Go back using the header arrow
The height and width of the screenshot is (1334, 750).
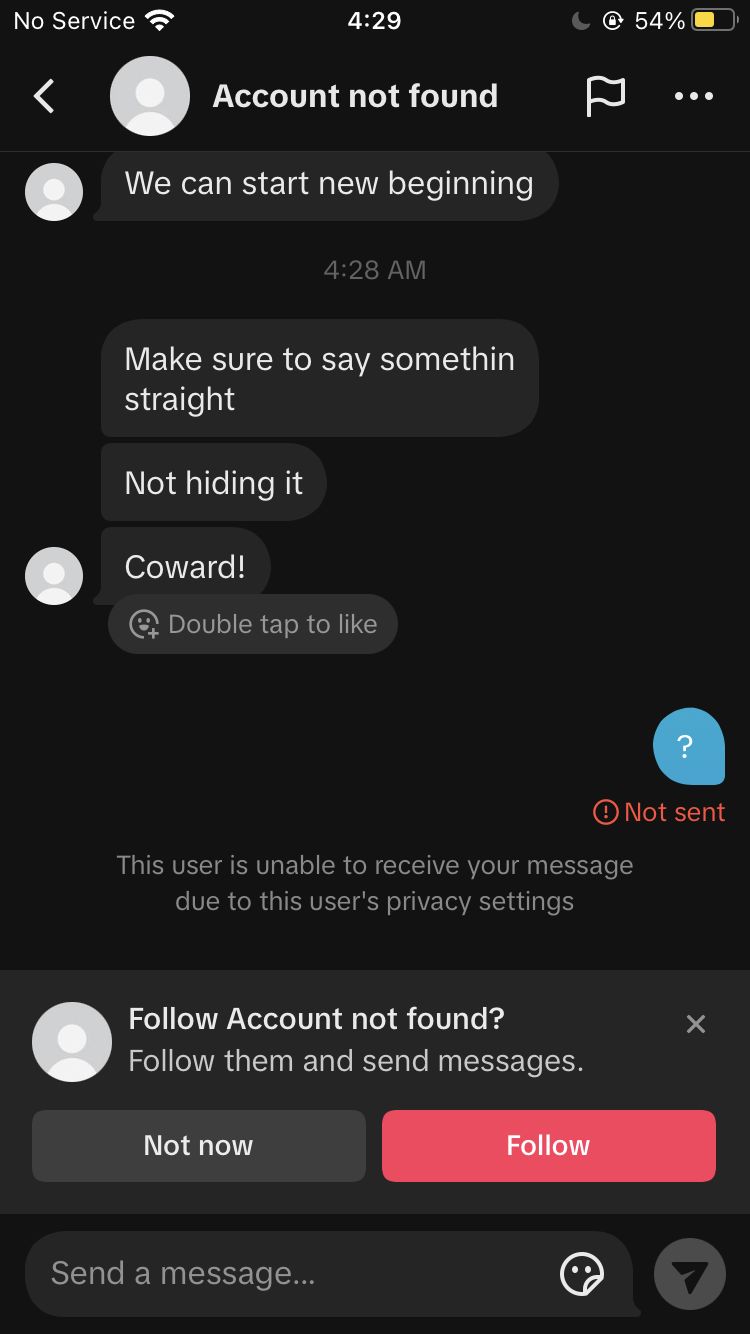point(44,96)
